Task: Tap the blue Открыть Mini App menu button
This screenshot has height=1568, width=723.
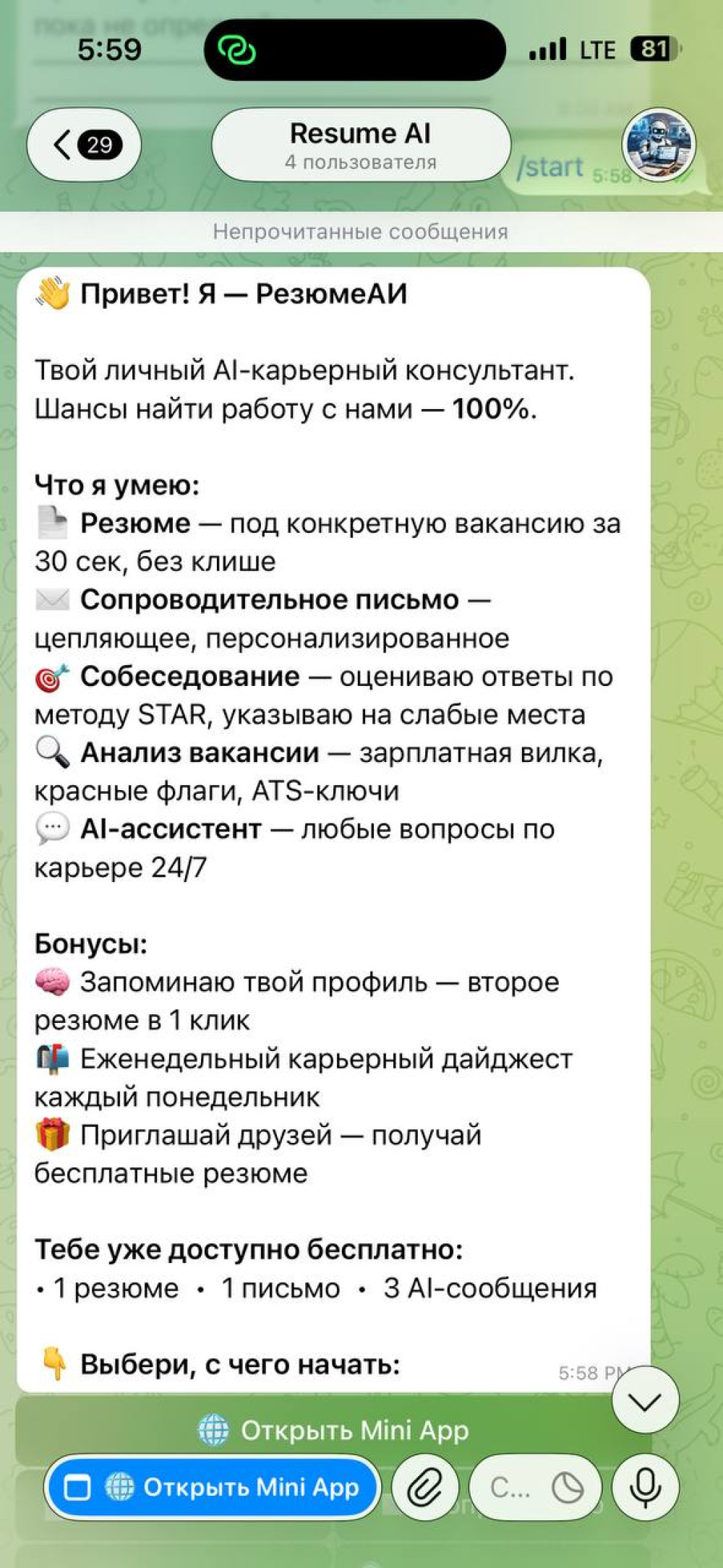Action: point(213,1487)
